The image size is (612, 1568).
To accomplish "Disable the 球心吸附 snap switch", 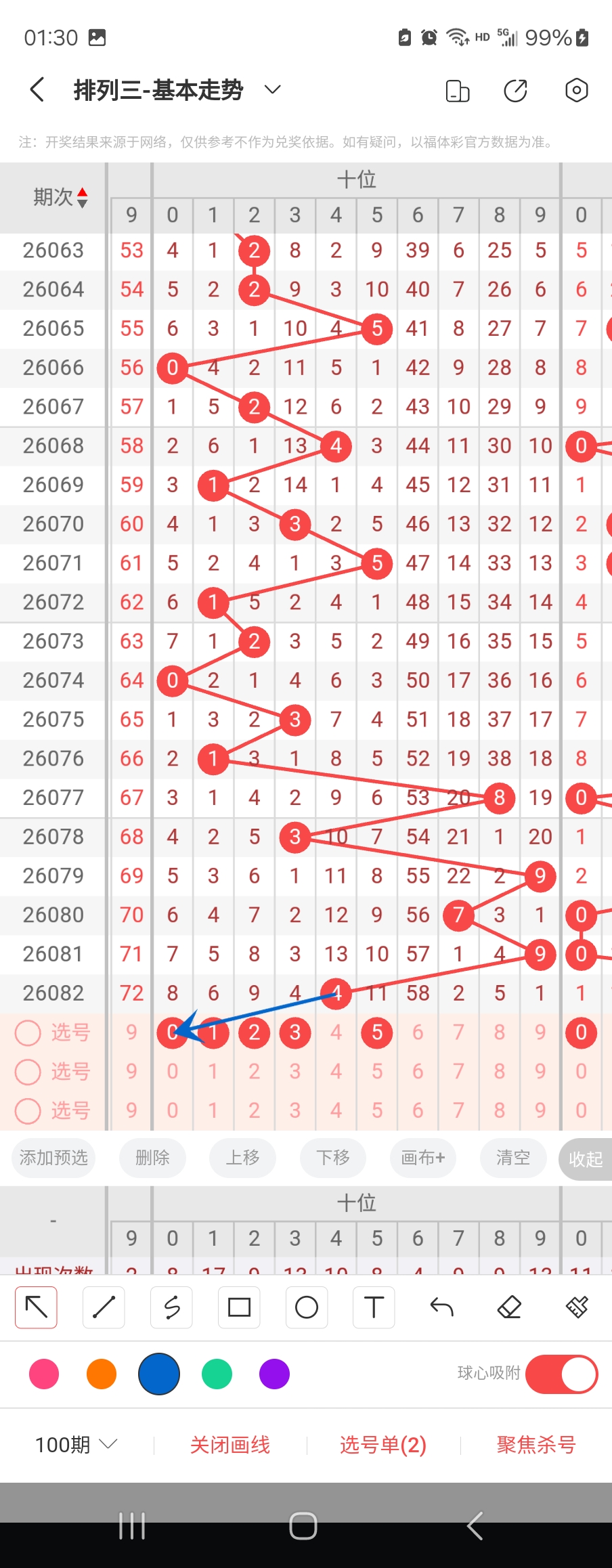I will point(561,1374).
